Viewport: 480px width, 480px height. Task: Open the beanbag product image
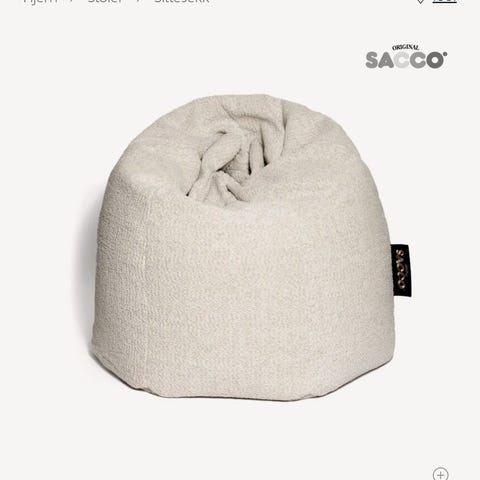click(243, 247)
